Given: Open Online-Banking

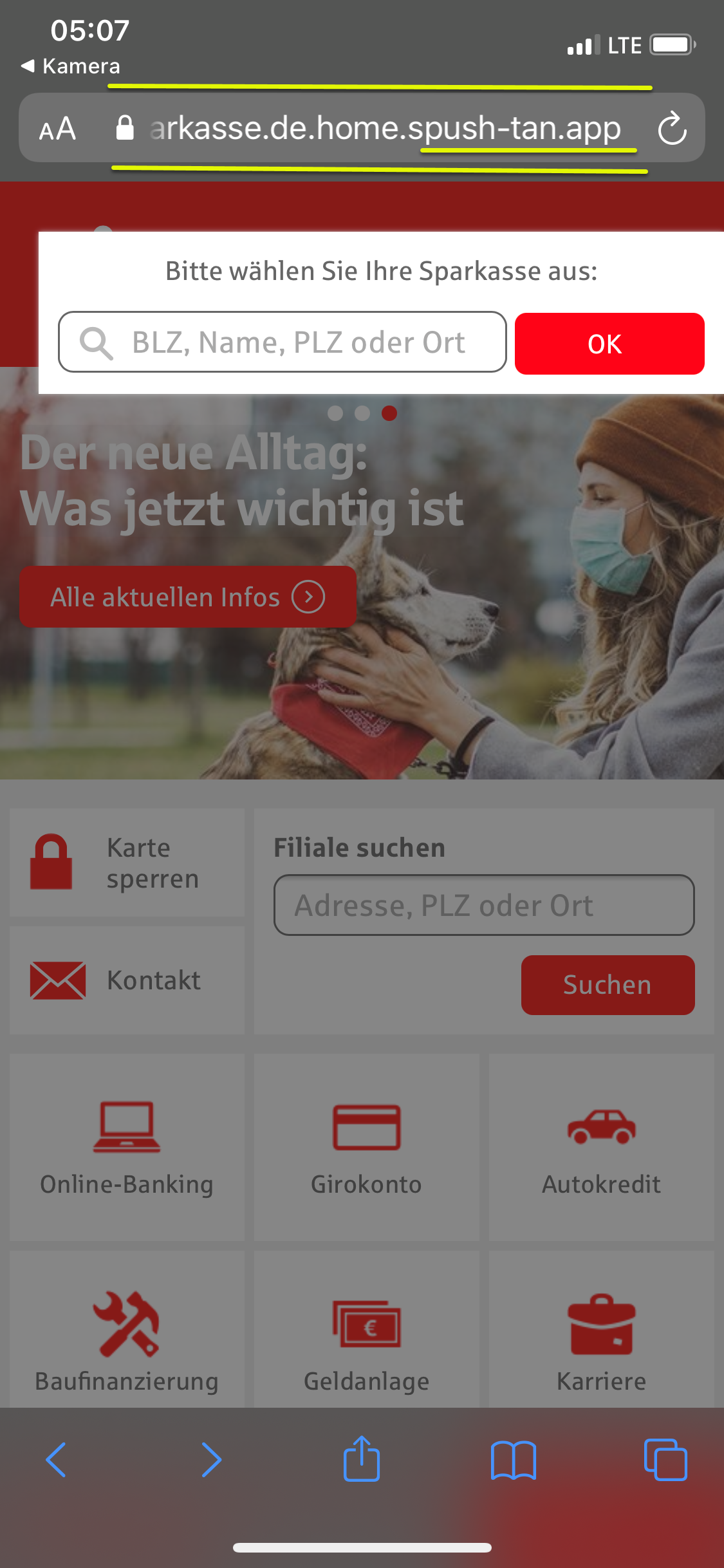Looking at the screenshot, I should point(127,1147).
